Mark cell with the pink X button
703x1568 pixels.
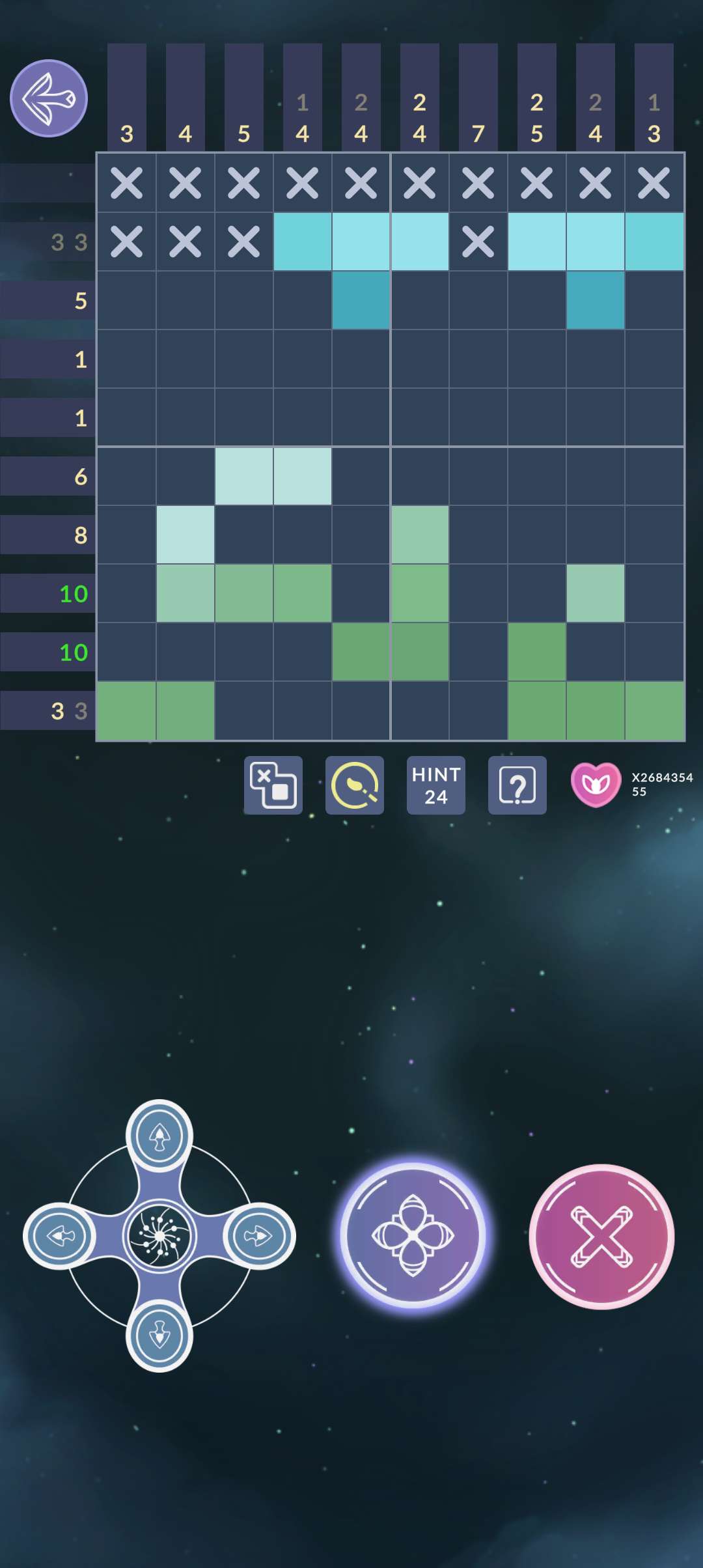(601, 1237)
